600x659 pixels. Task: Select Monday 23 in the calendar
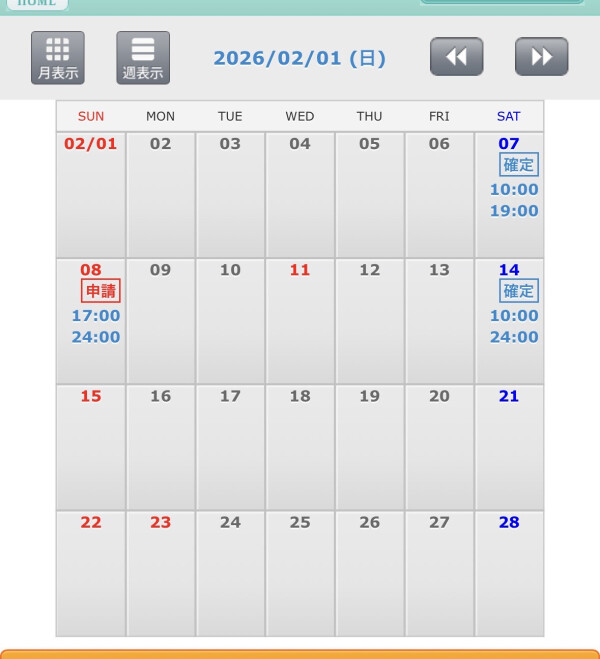161,572
